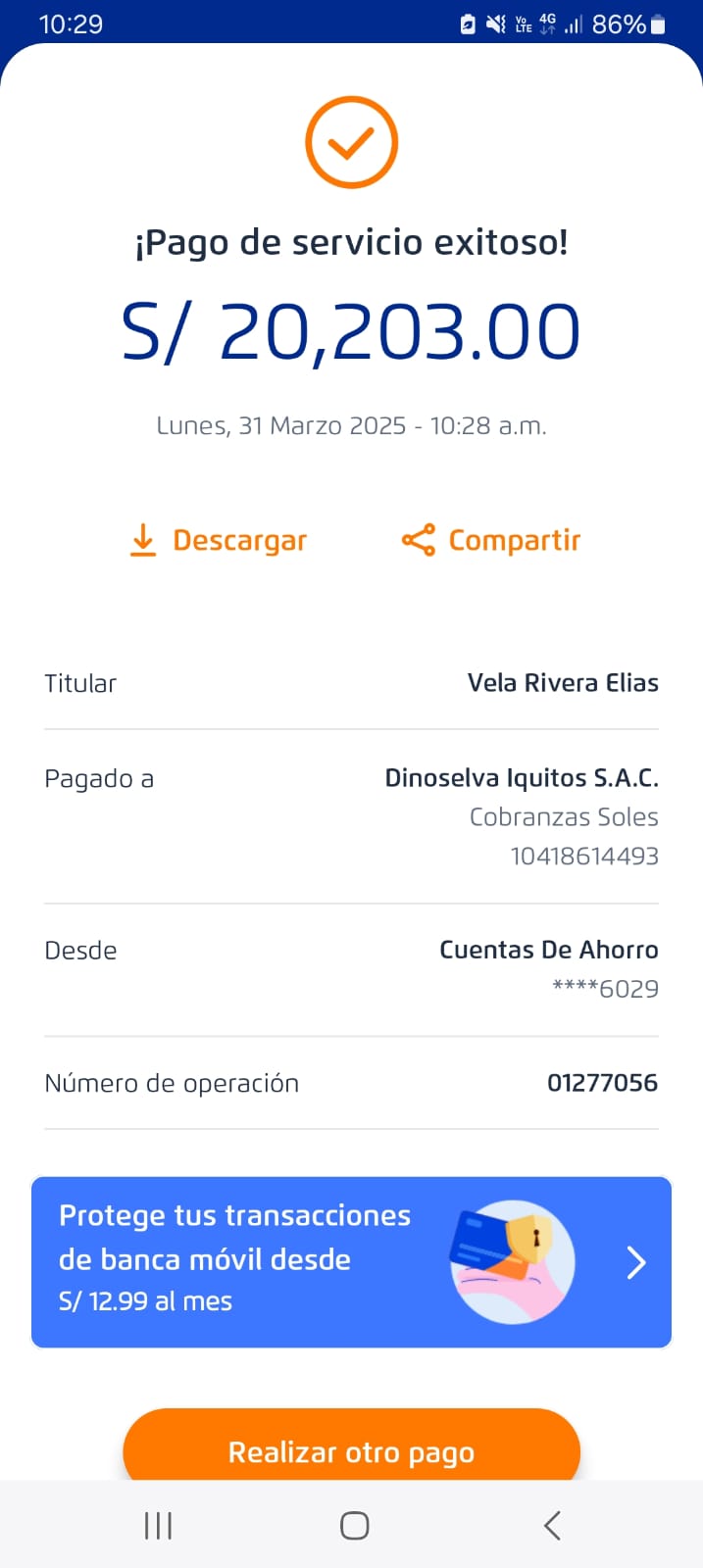Download the payment receipt with Descargar
The image size is (703, 1568).
click(219, 540)
